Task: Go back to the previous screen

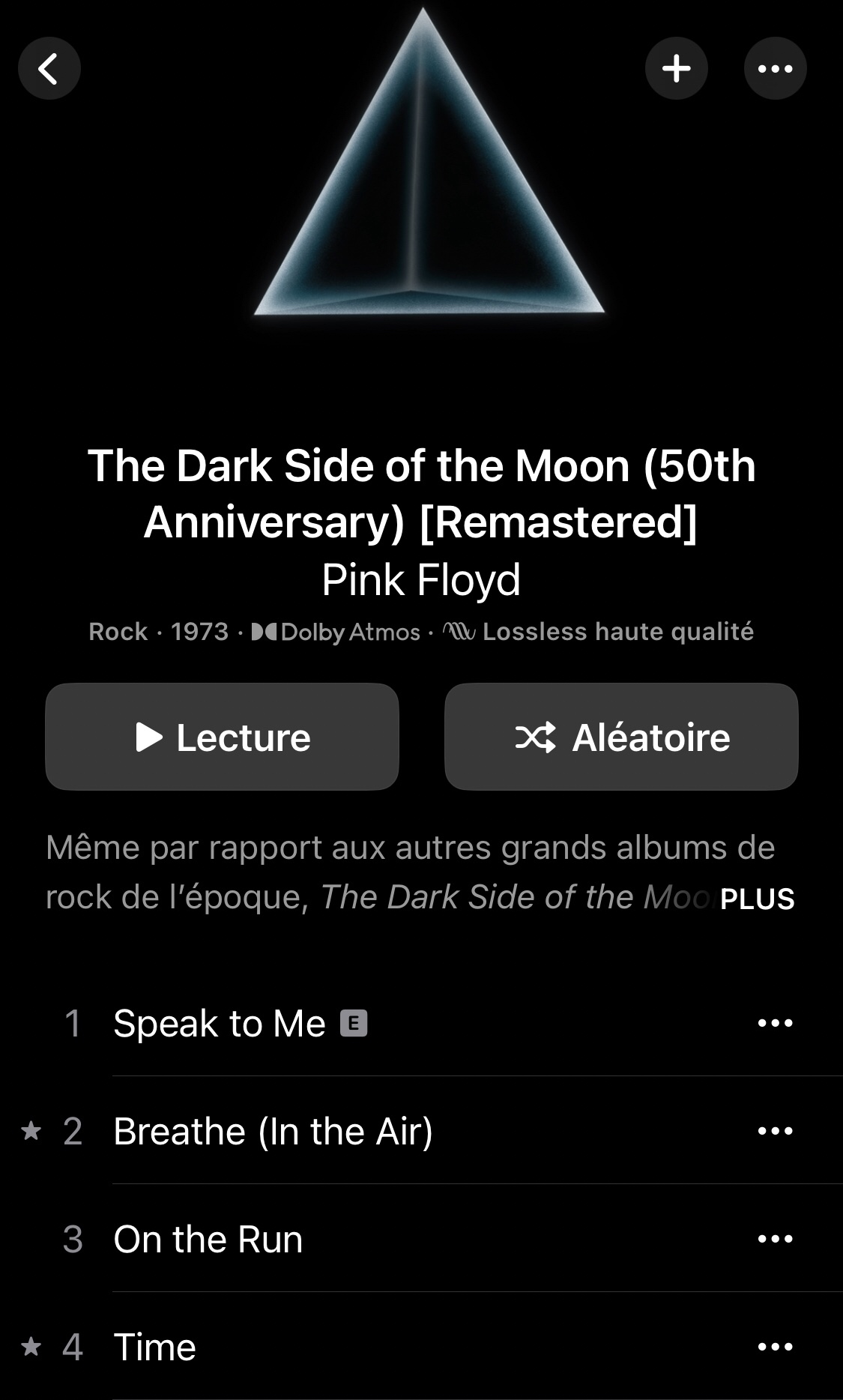Action: (x=49, y=69)
